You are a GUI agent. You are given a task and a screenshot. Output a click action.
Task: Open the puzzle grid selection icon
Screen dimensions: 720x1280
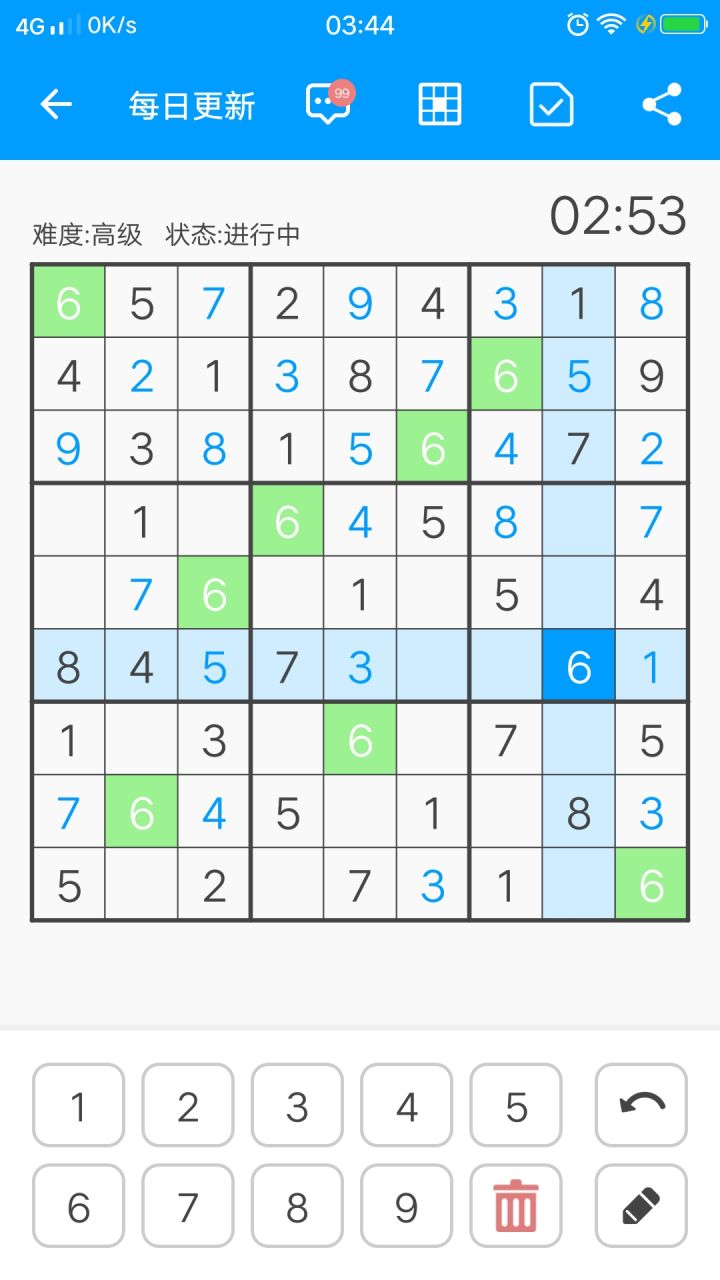click(x=440, y=104)
